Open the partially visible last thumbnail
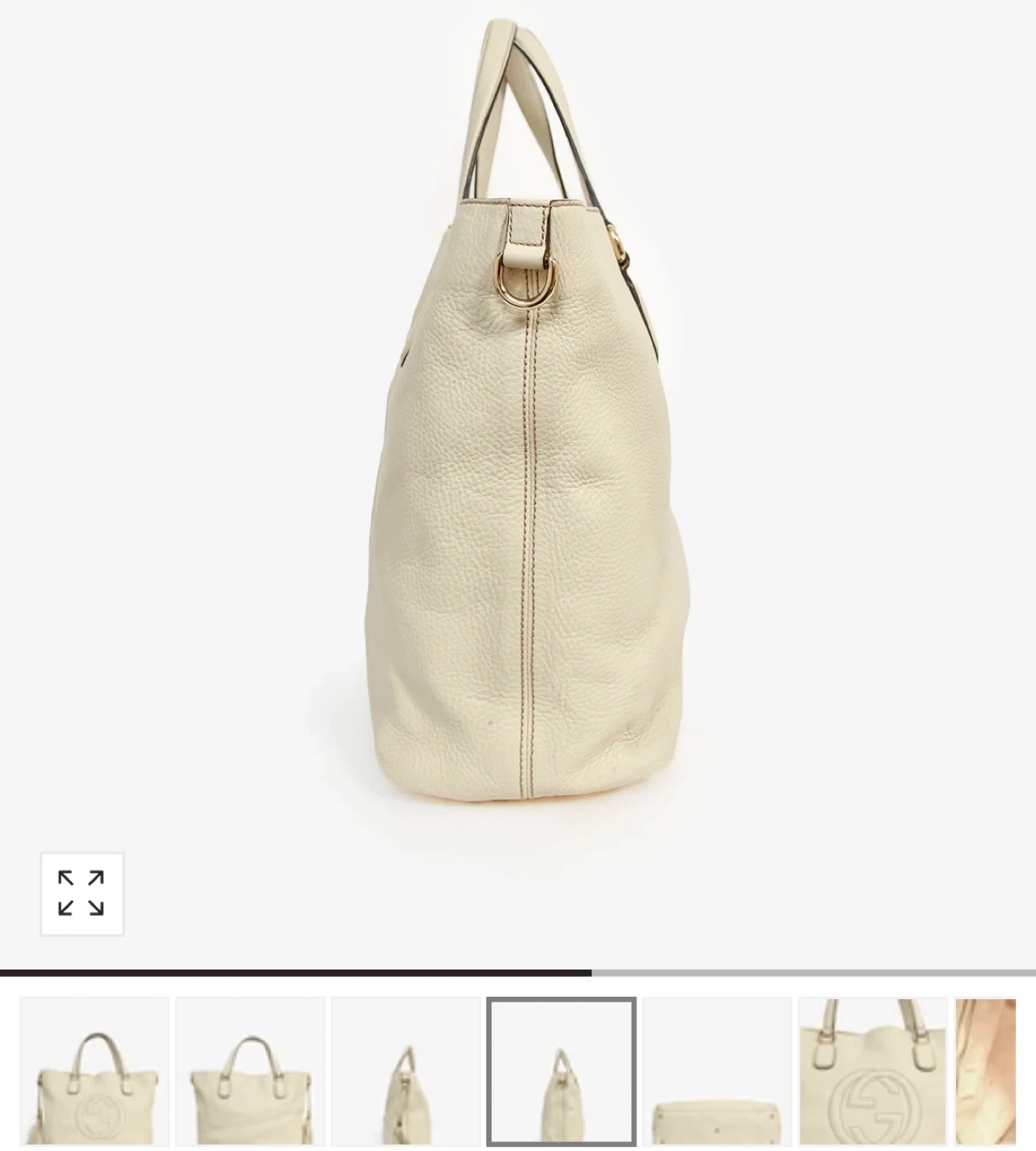Viewport: 1036px width, 1151px height. point(986,1071)
